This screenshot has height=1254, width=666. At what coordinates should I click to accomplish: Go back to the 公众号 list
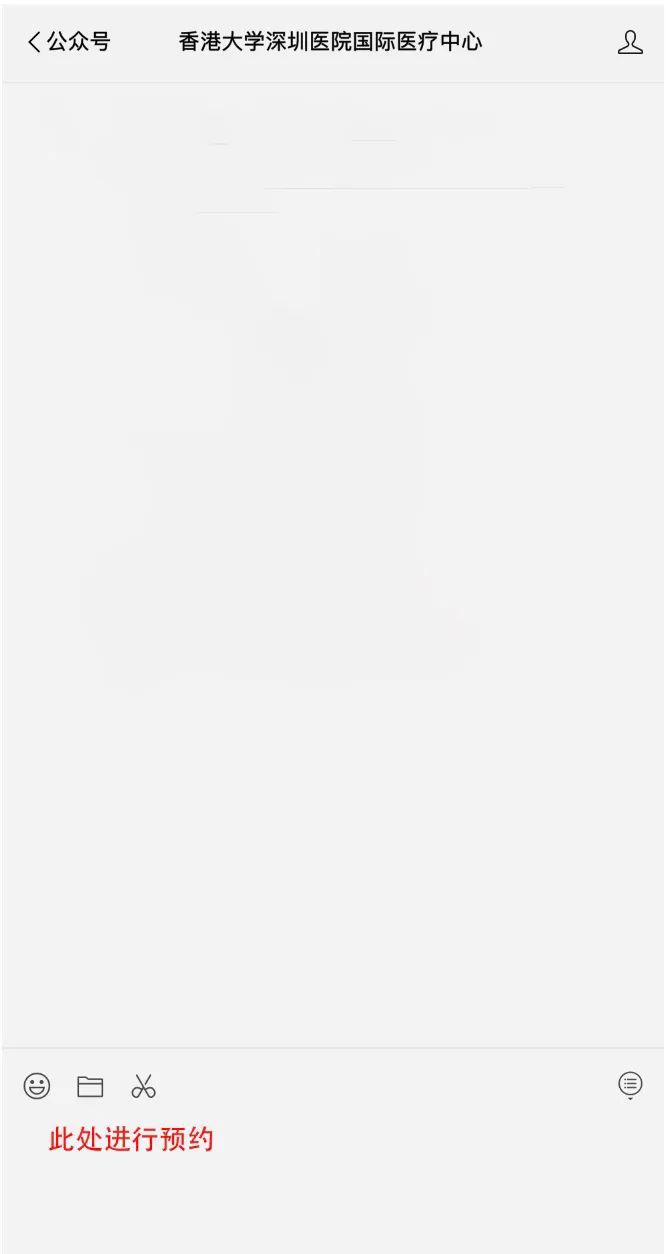tap(68, 42)
